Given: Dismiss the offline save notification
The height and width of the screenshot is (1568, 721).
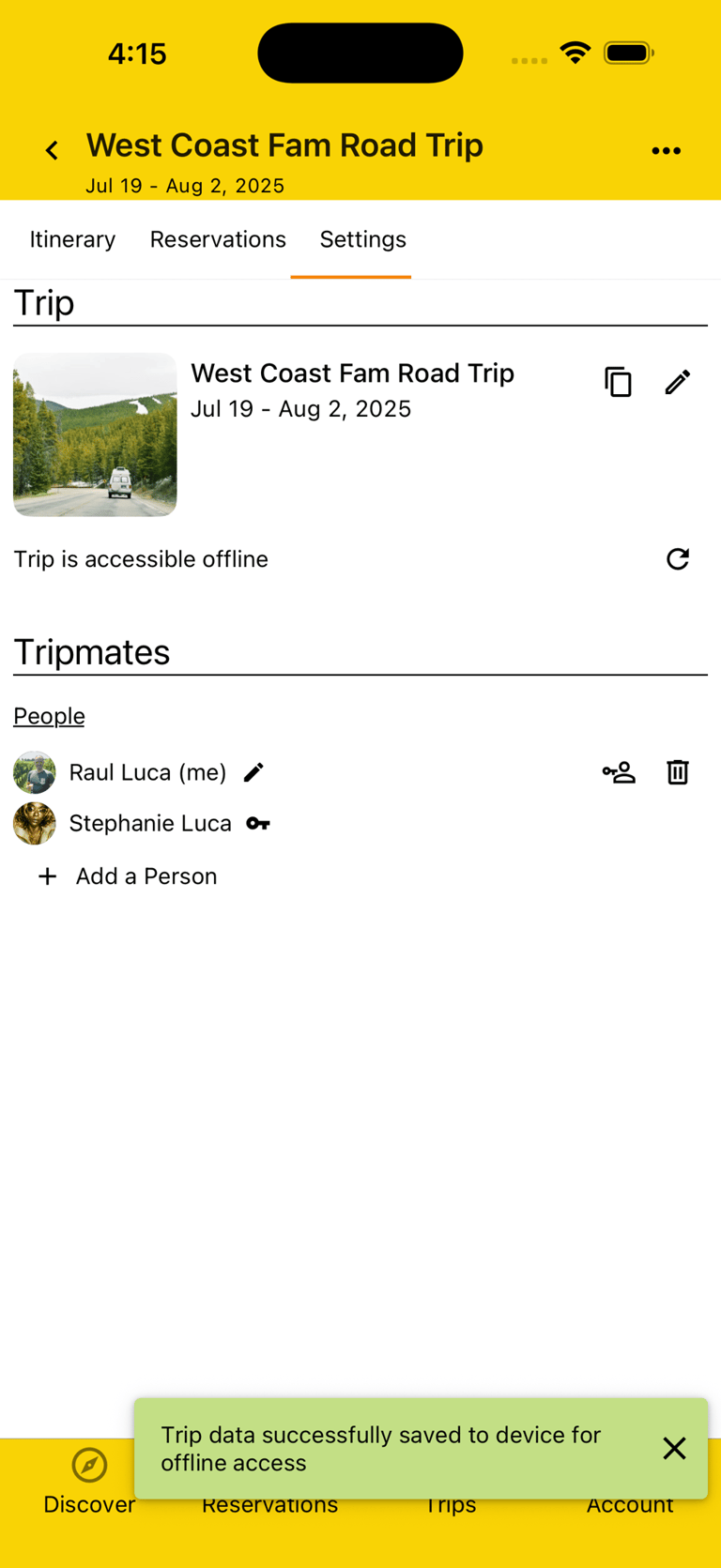Looking at the screenshot, I should coord(674,1448).
